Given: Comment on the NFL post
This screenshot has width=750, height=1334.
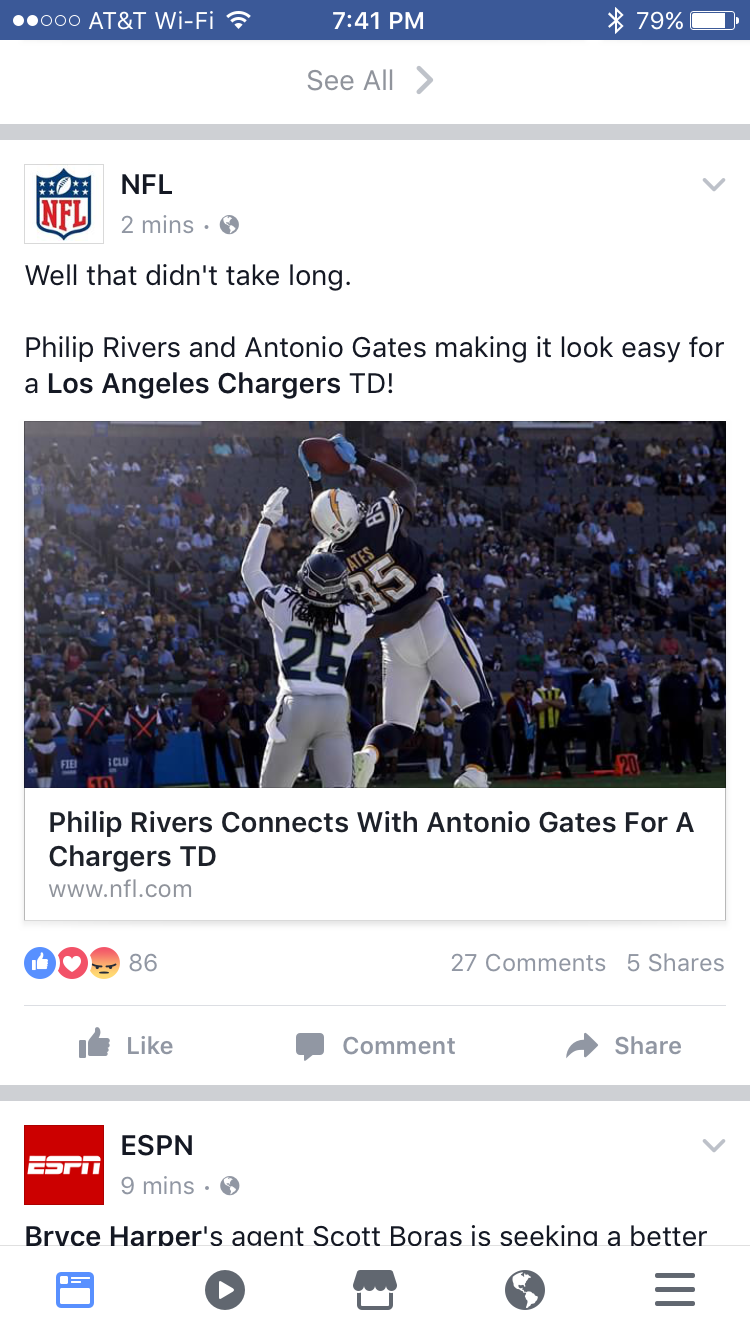Looking at the screenshot, I should point(375,1046).
